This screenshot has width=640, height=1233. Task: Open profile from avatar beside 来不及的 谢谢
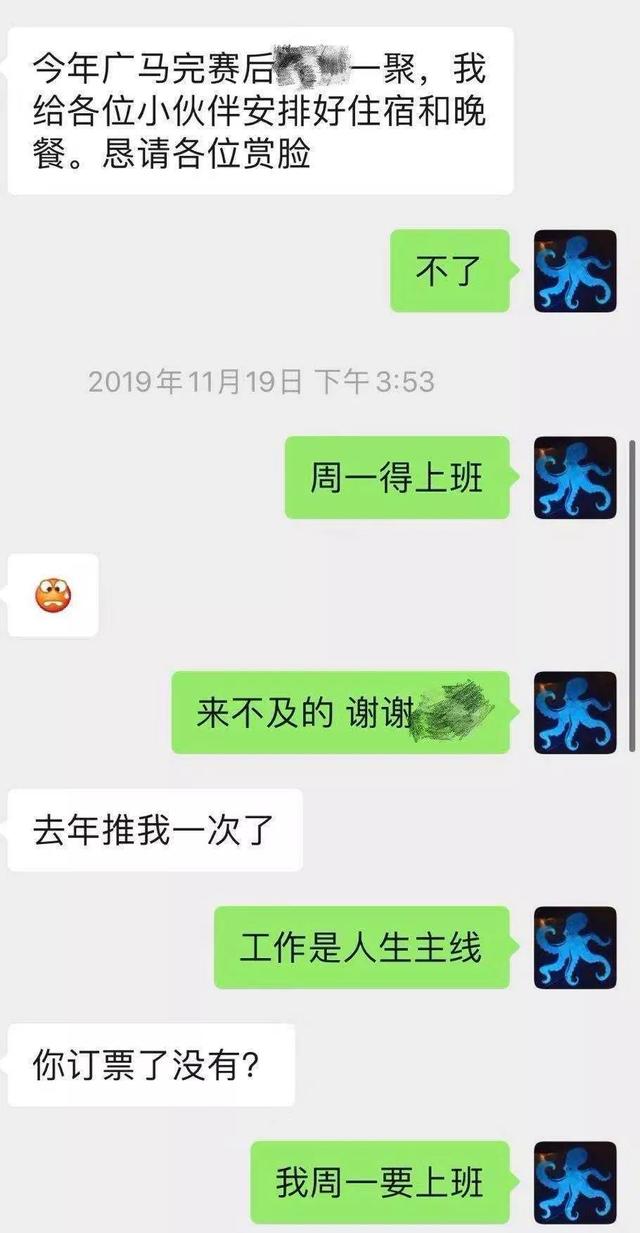point(574,712)
